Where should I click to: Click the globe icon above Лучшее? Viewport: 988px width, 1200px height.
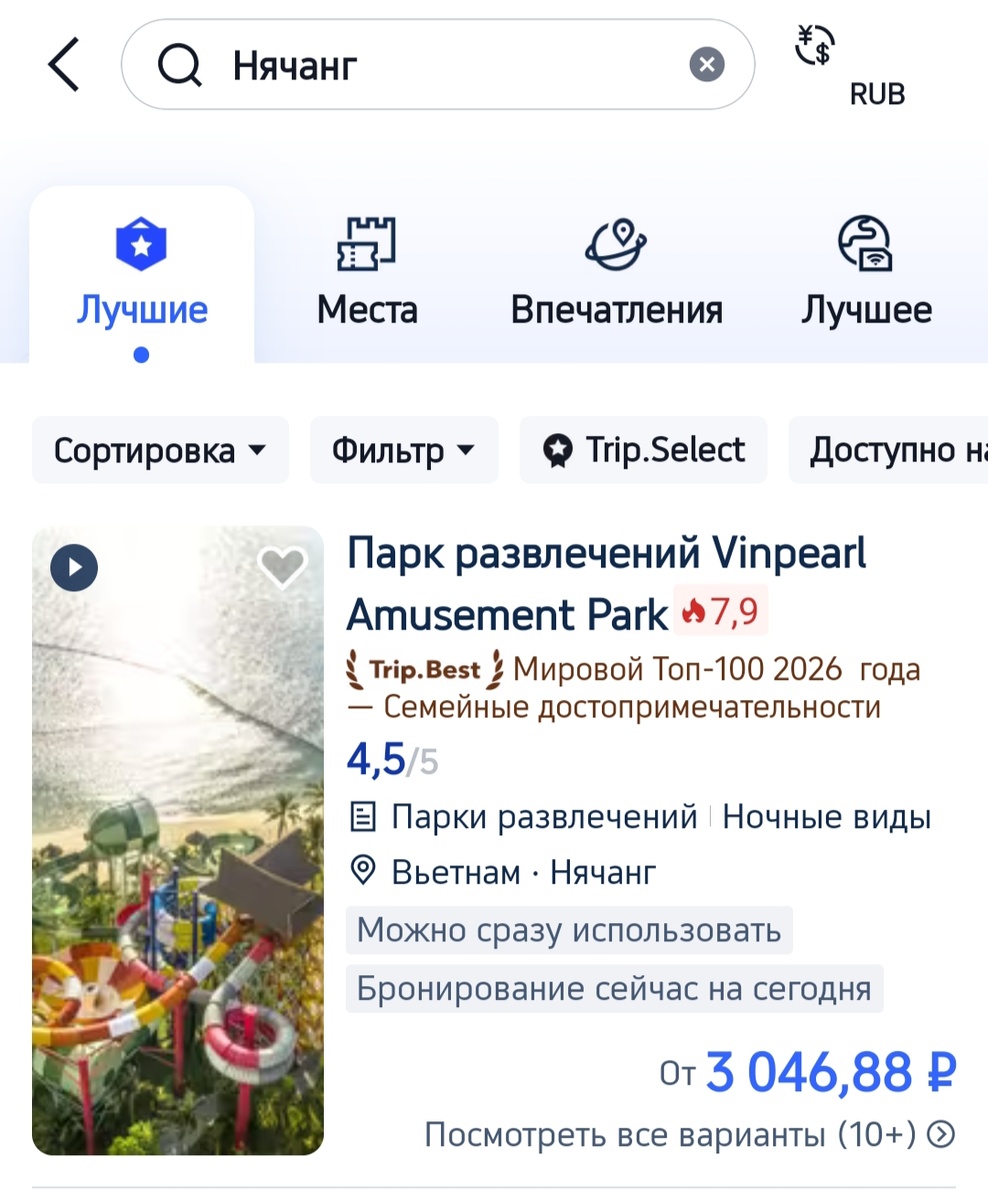pyautogui.click(x=866, y=243)
